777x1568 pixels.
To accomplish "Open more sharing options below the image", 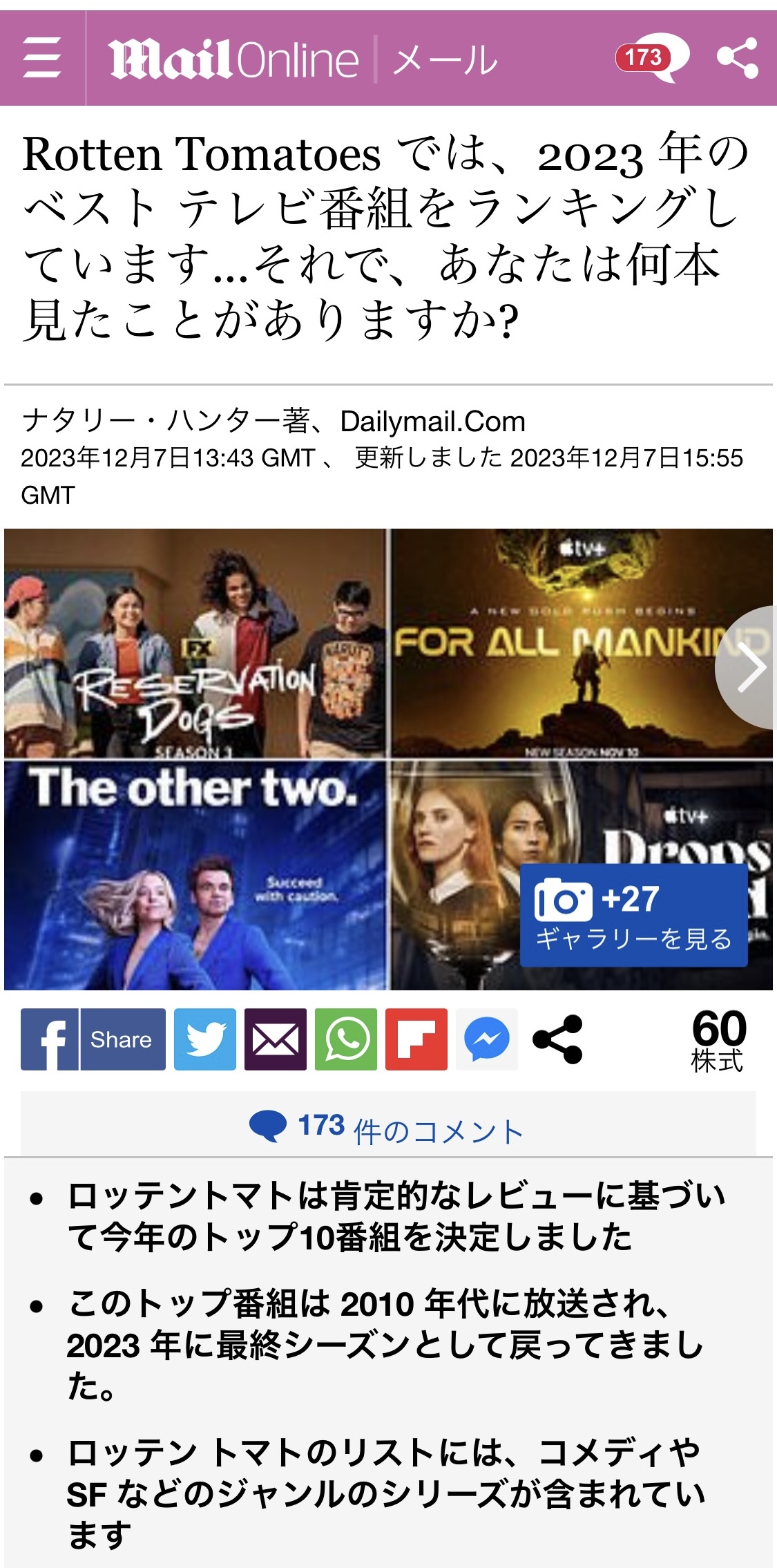I will coord(557,1039).
